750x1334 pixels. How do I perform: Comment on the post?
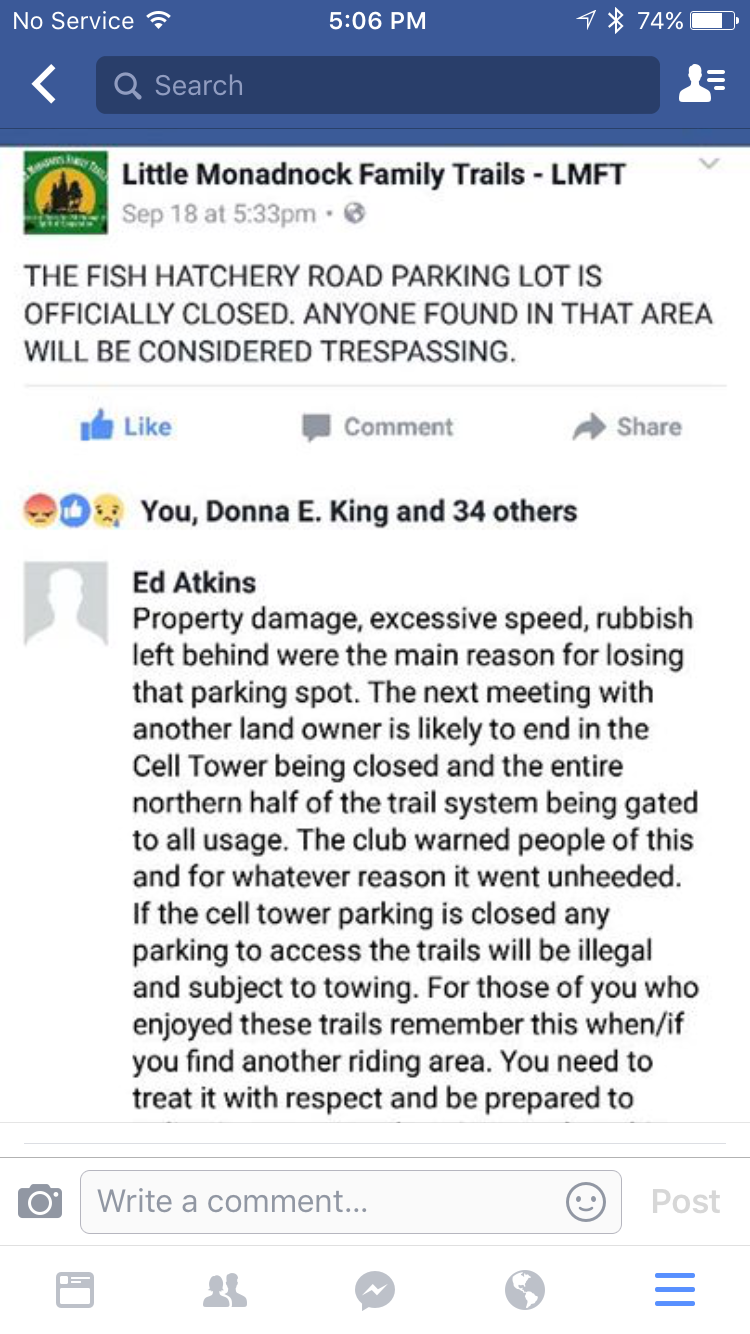pyautogui.click(x=377, y=427)
